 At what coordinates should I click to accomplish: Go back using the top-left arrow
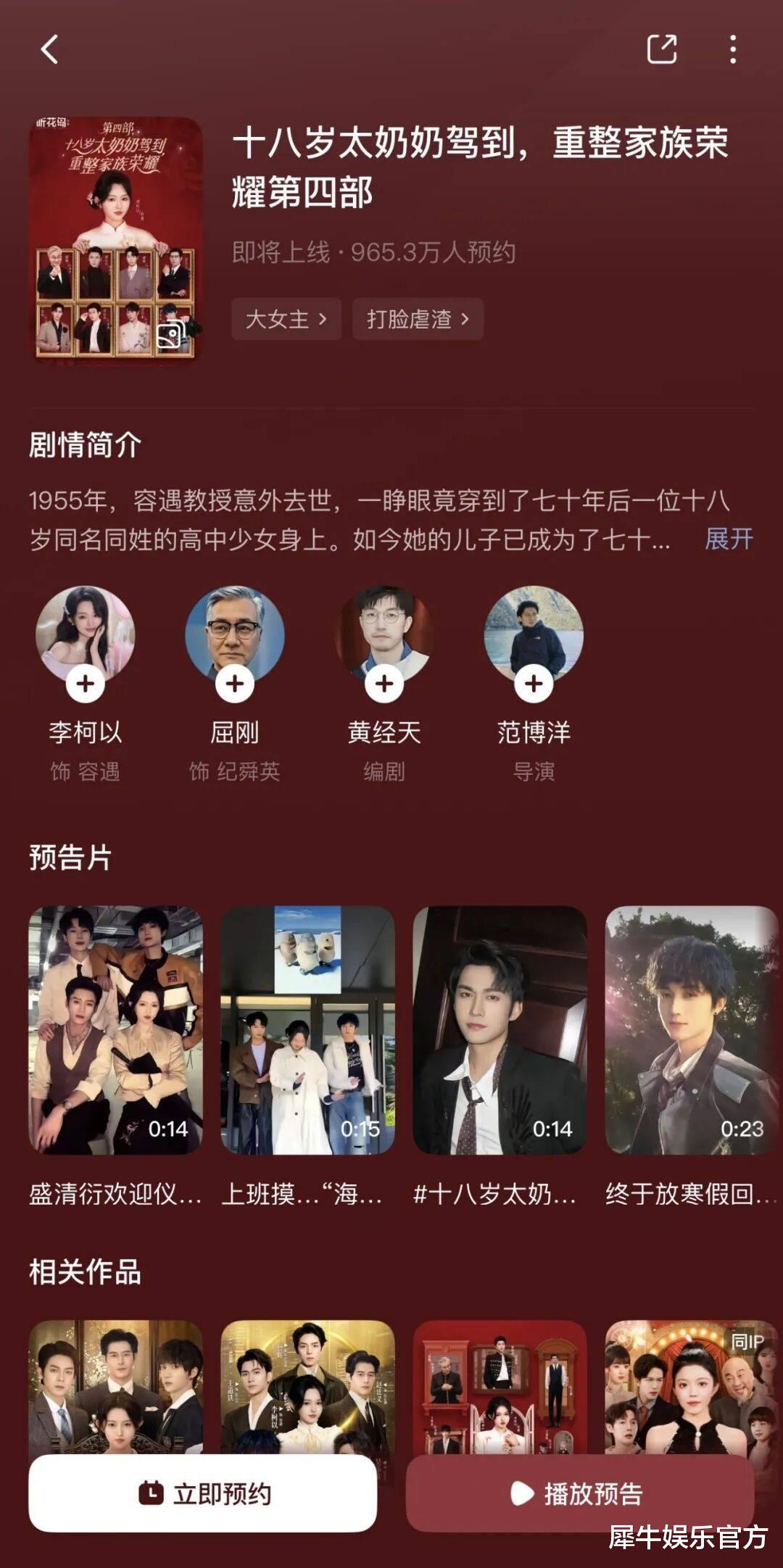[x=49, y=50]
